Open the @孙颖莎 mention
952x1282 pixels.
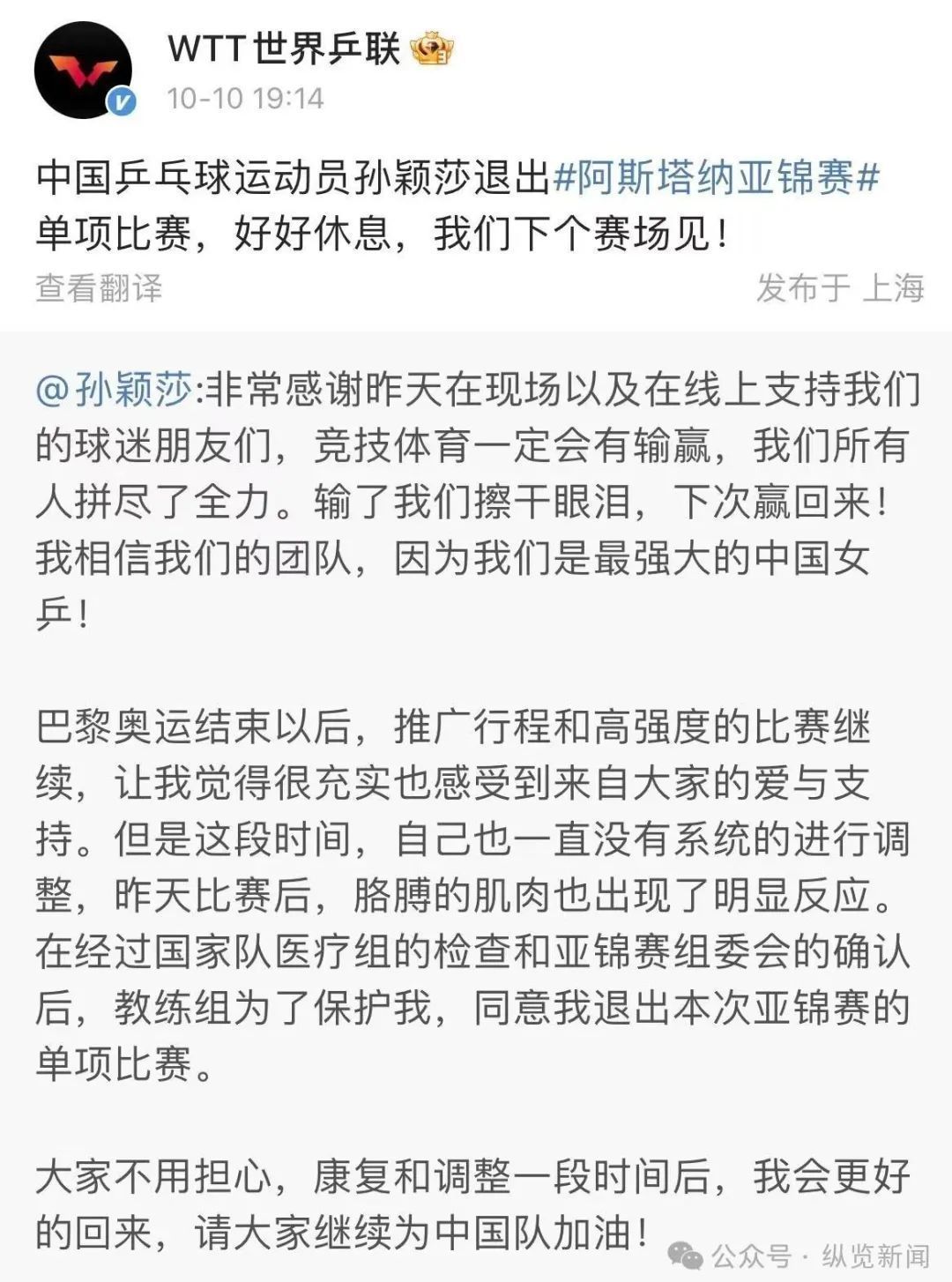coord(115,391)
